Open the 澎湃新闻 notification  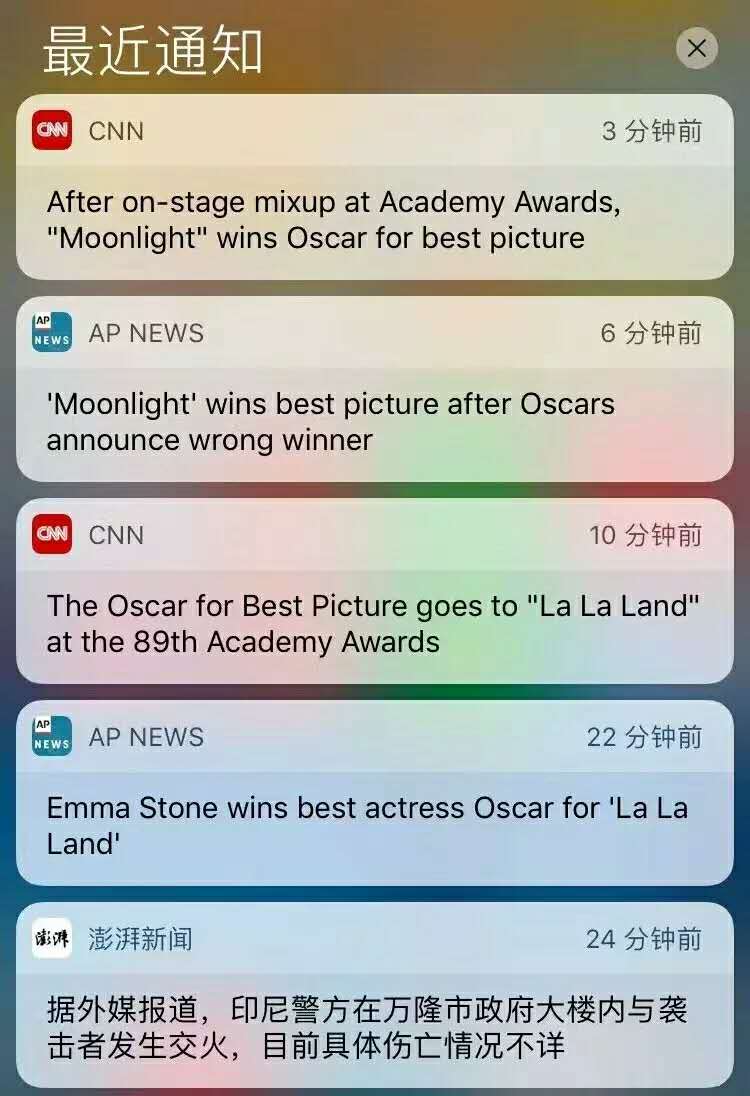pyautogui.click(x=375, y=995)
